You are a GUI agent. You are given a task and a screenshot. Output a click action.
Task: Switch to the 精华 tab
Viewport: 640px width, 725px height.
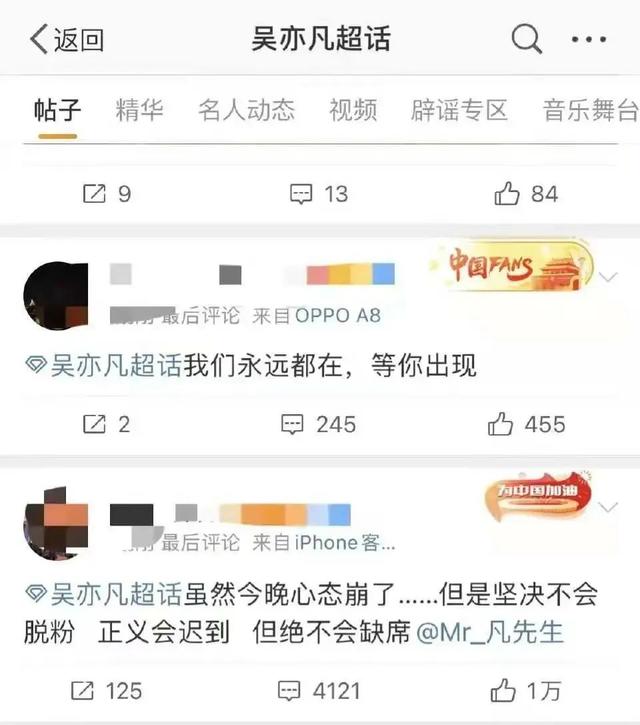coord(139,110)
